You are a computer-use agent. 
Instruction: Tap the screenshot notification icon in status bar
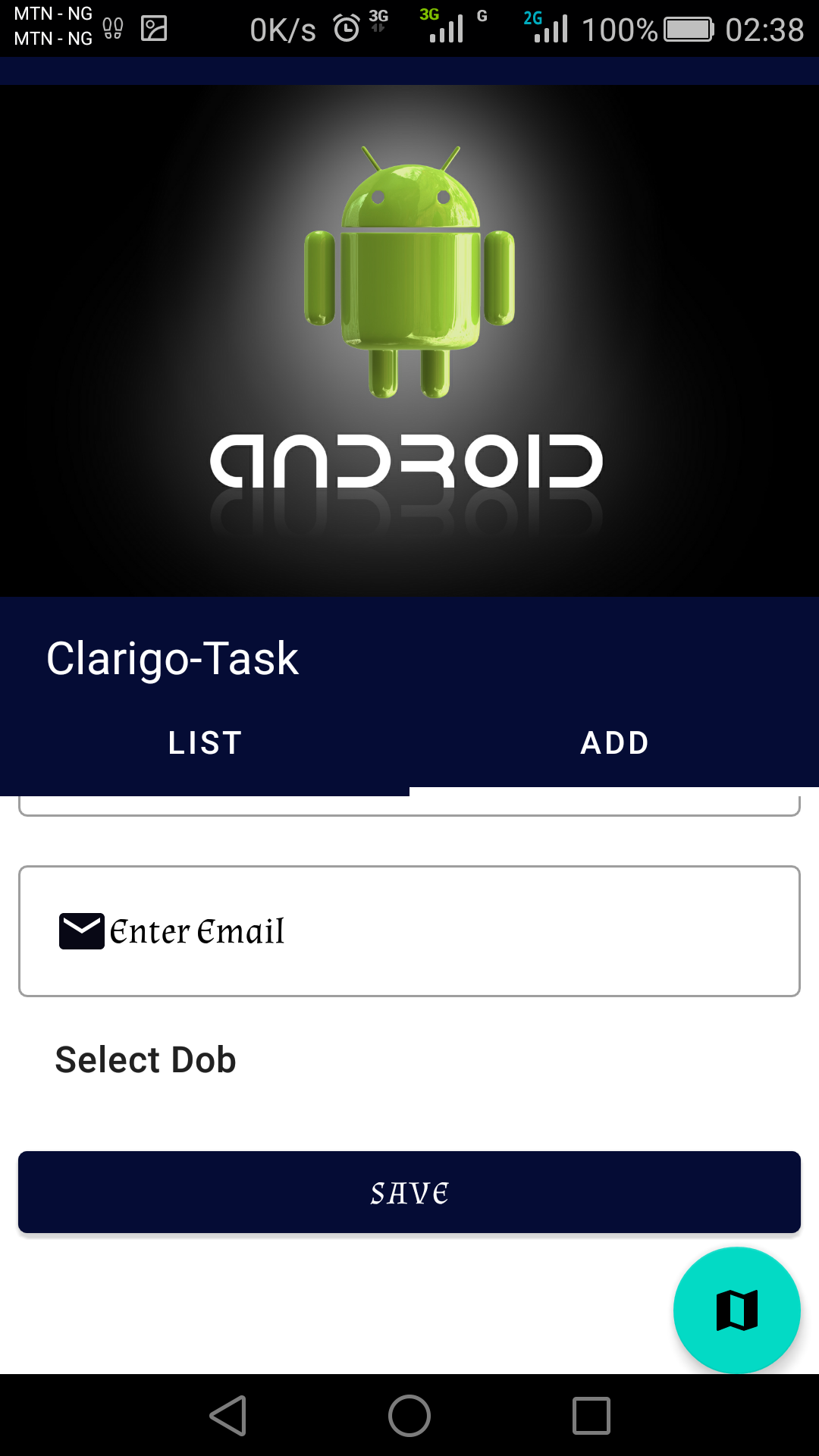(x=154, y=29)
